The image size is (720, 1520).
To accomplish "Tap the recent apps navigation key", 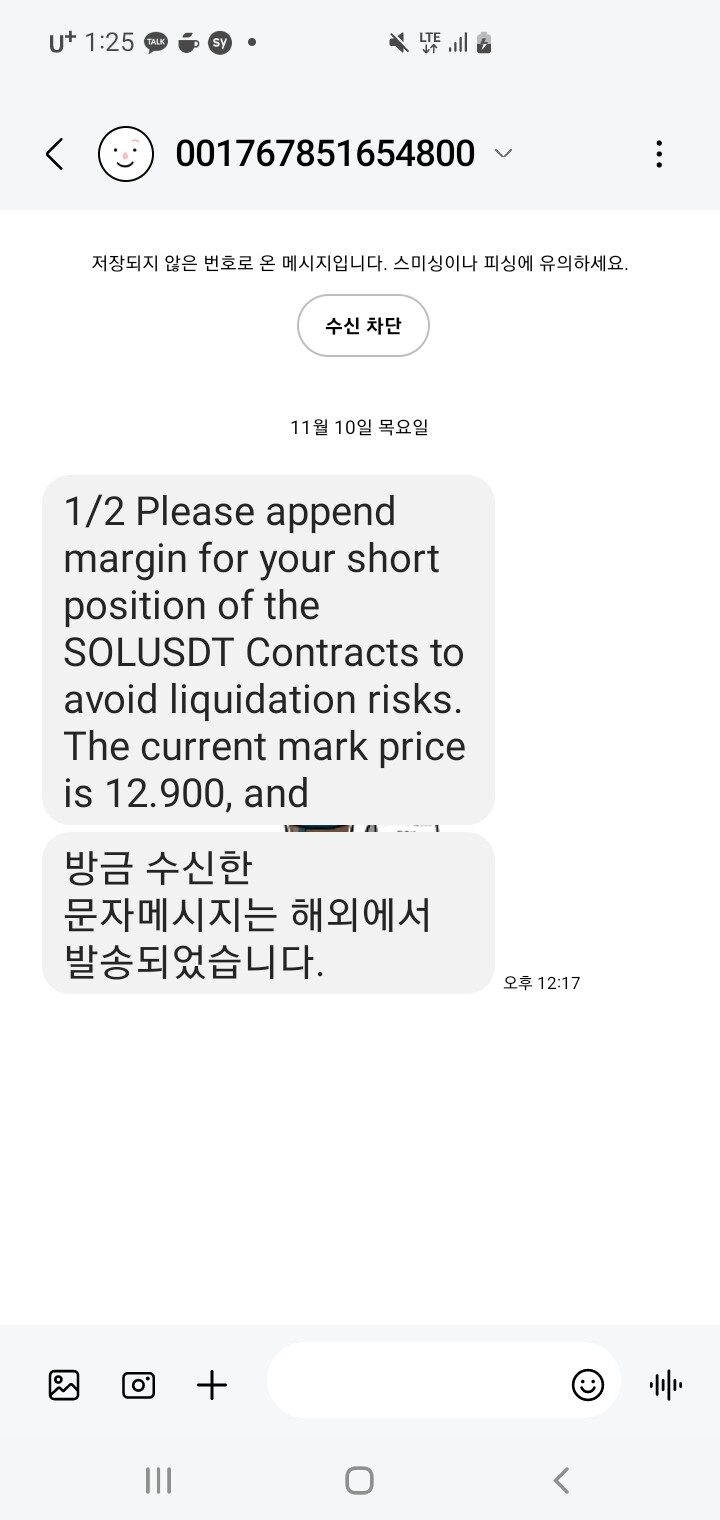I will click(x=158, y=1480).
